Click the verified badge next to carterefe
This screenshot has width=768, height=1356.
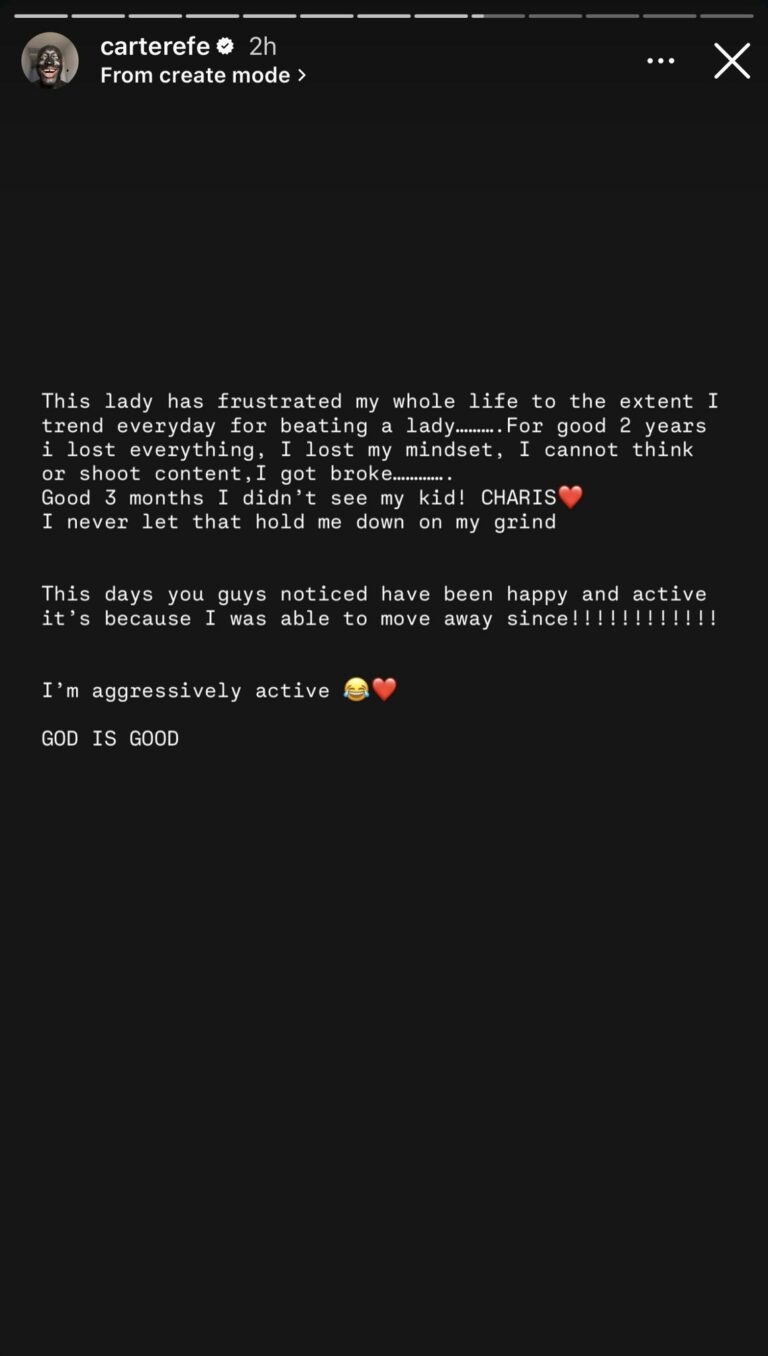click(x=223, y=45)
